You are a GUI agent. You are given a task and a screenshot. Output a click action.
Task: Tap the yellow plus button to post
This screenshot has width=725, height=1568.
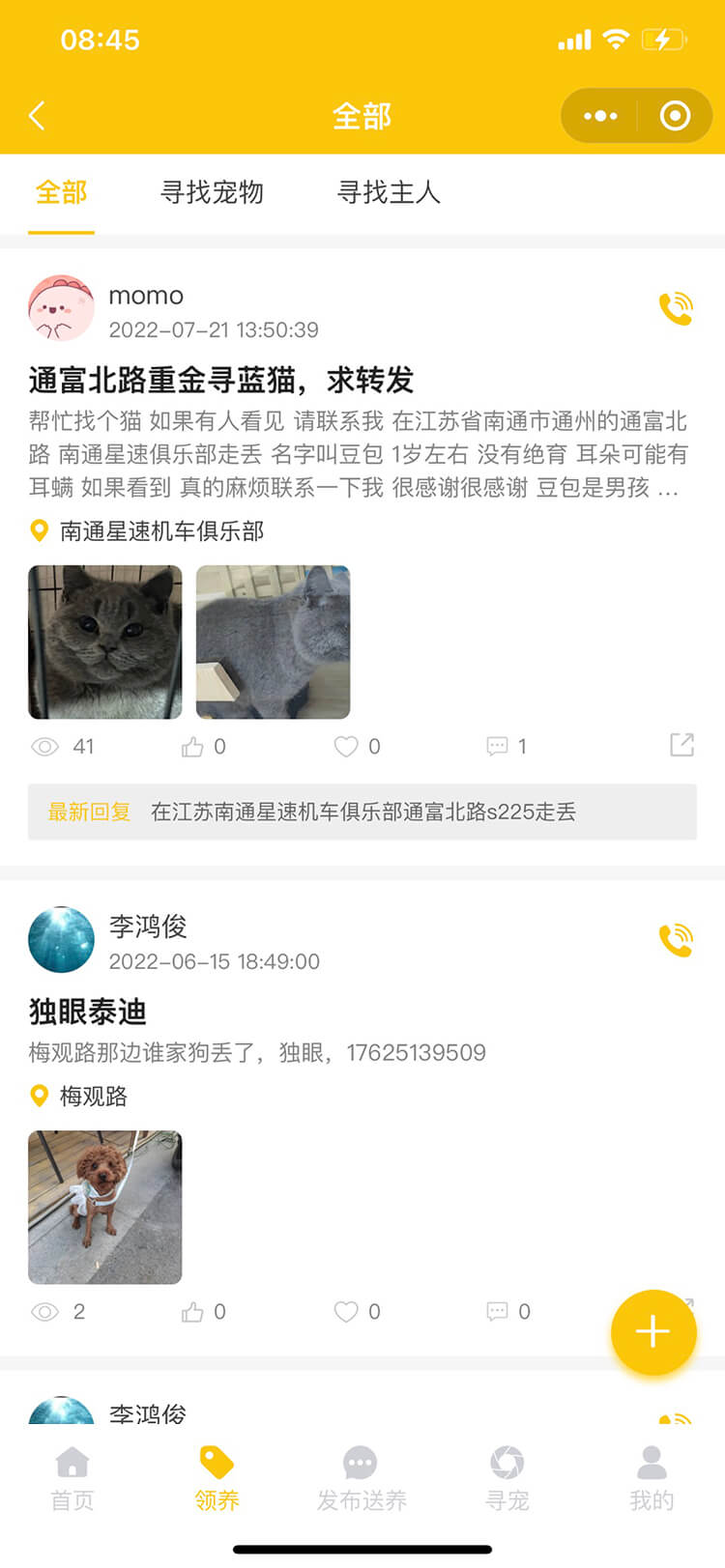tap(653, 1332)
